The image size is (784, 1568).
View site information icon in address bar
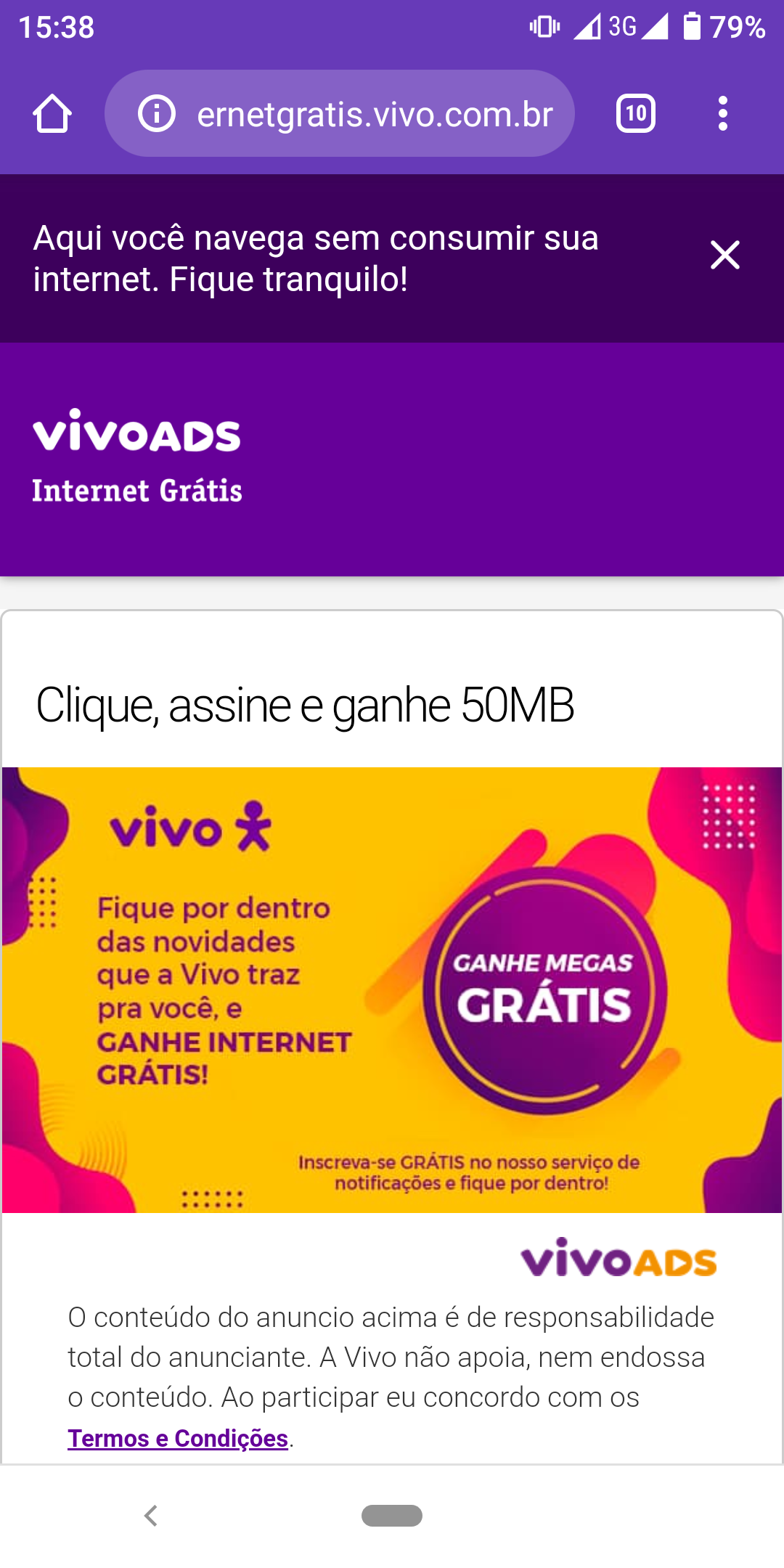157,114
